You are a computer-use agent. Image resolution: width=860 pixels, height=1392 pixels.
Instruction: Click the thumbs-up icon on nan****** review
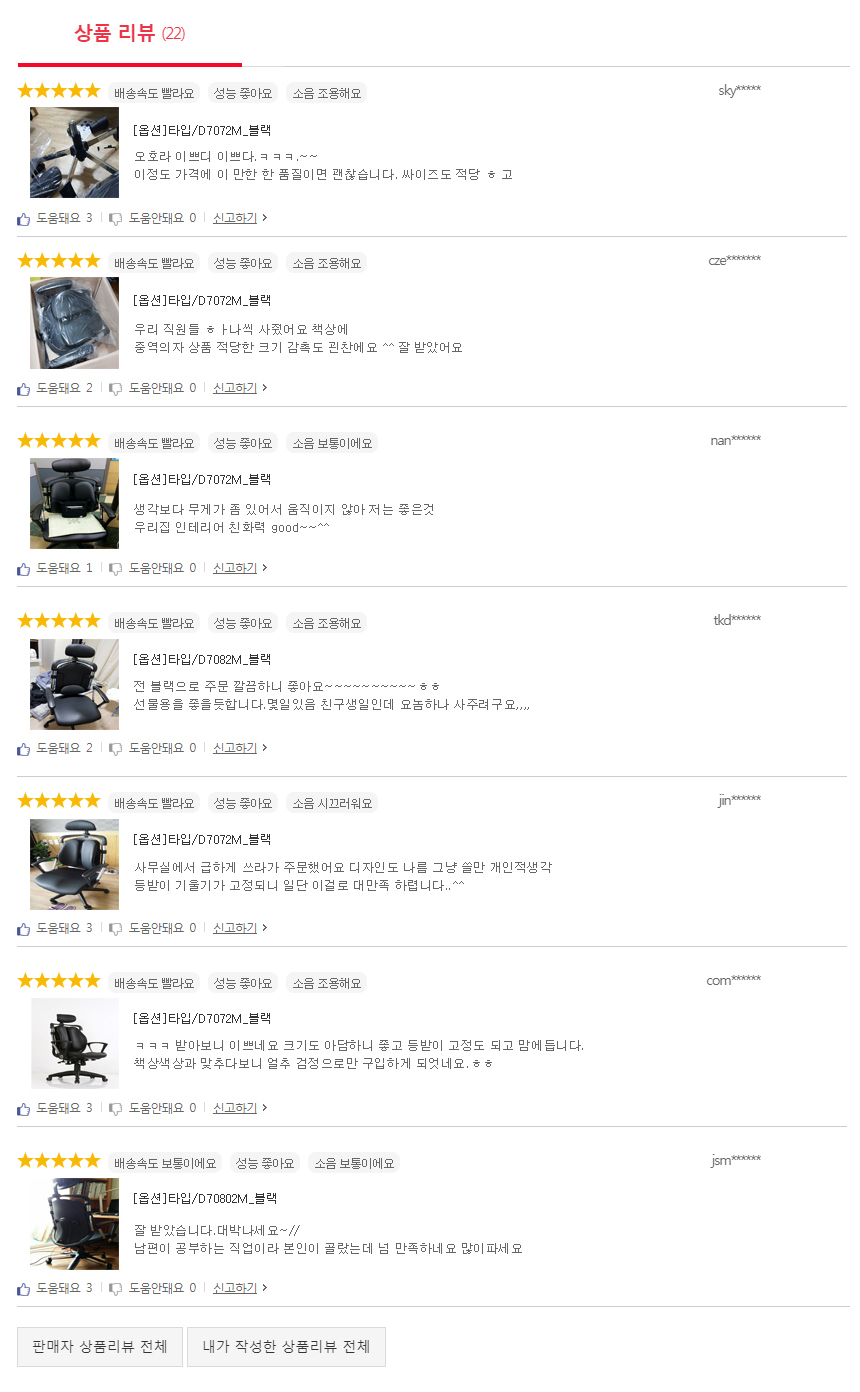[x=22, y=567]
